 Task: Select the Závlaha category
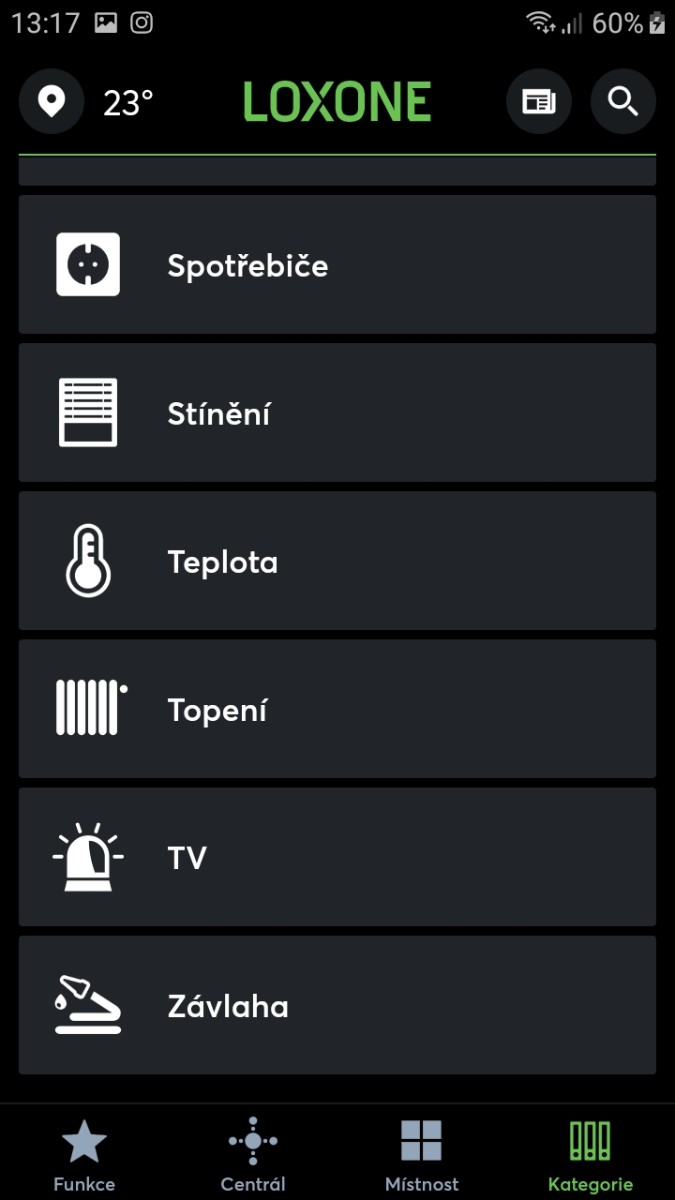coord(337,1005)
